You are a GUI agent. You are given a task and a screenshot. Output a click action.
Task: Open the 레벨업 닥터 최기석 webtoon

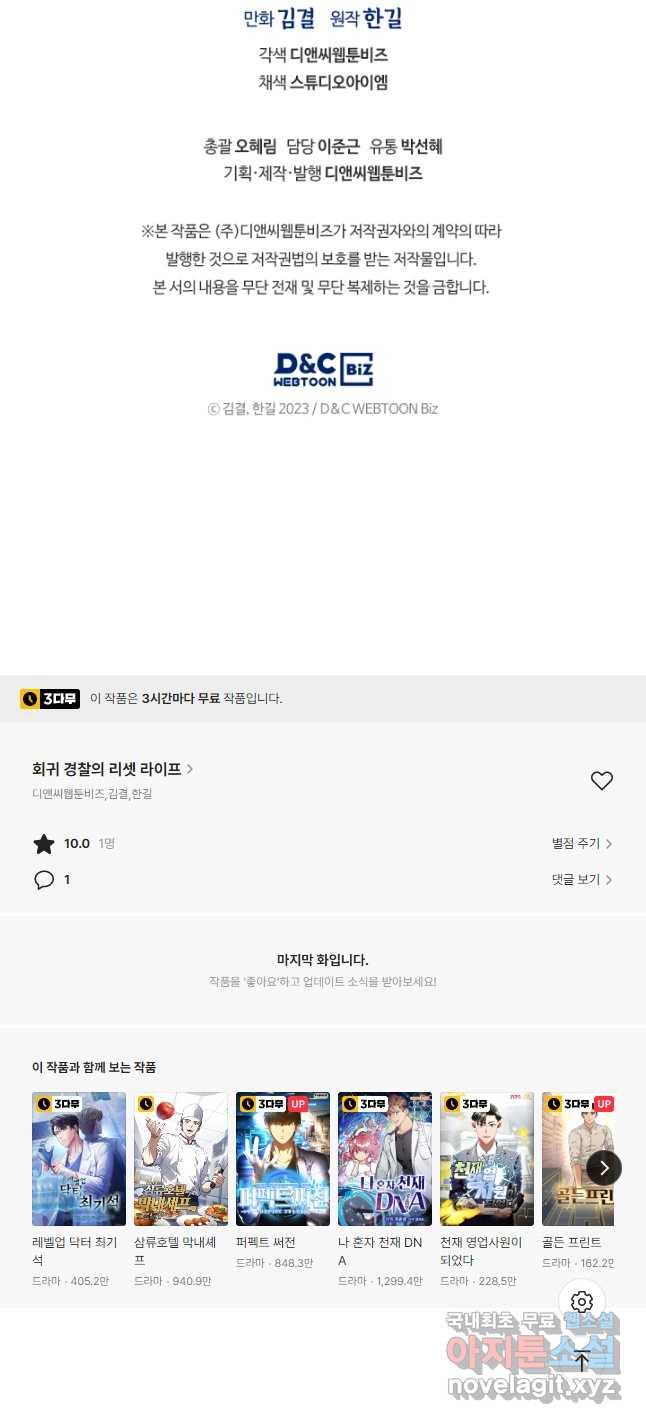79,1159
